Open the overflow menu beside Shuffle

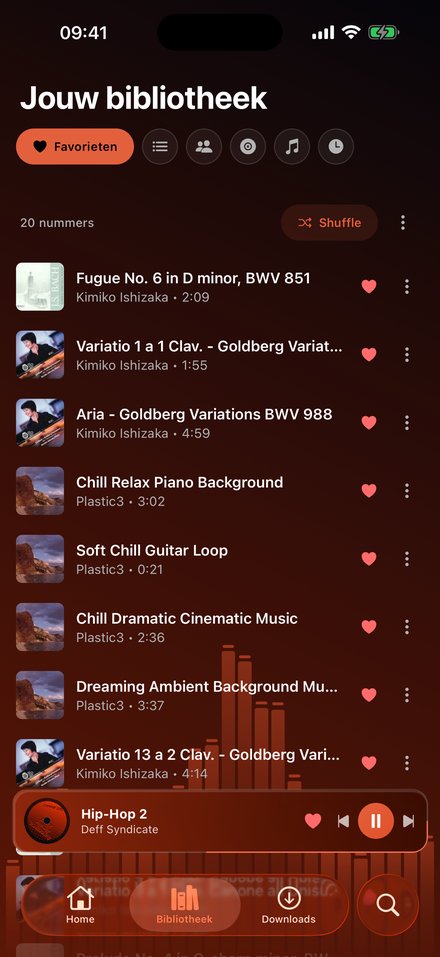click(x=403, y=223)
